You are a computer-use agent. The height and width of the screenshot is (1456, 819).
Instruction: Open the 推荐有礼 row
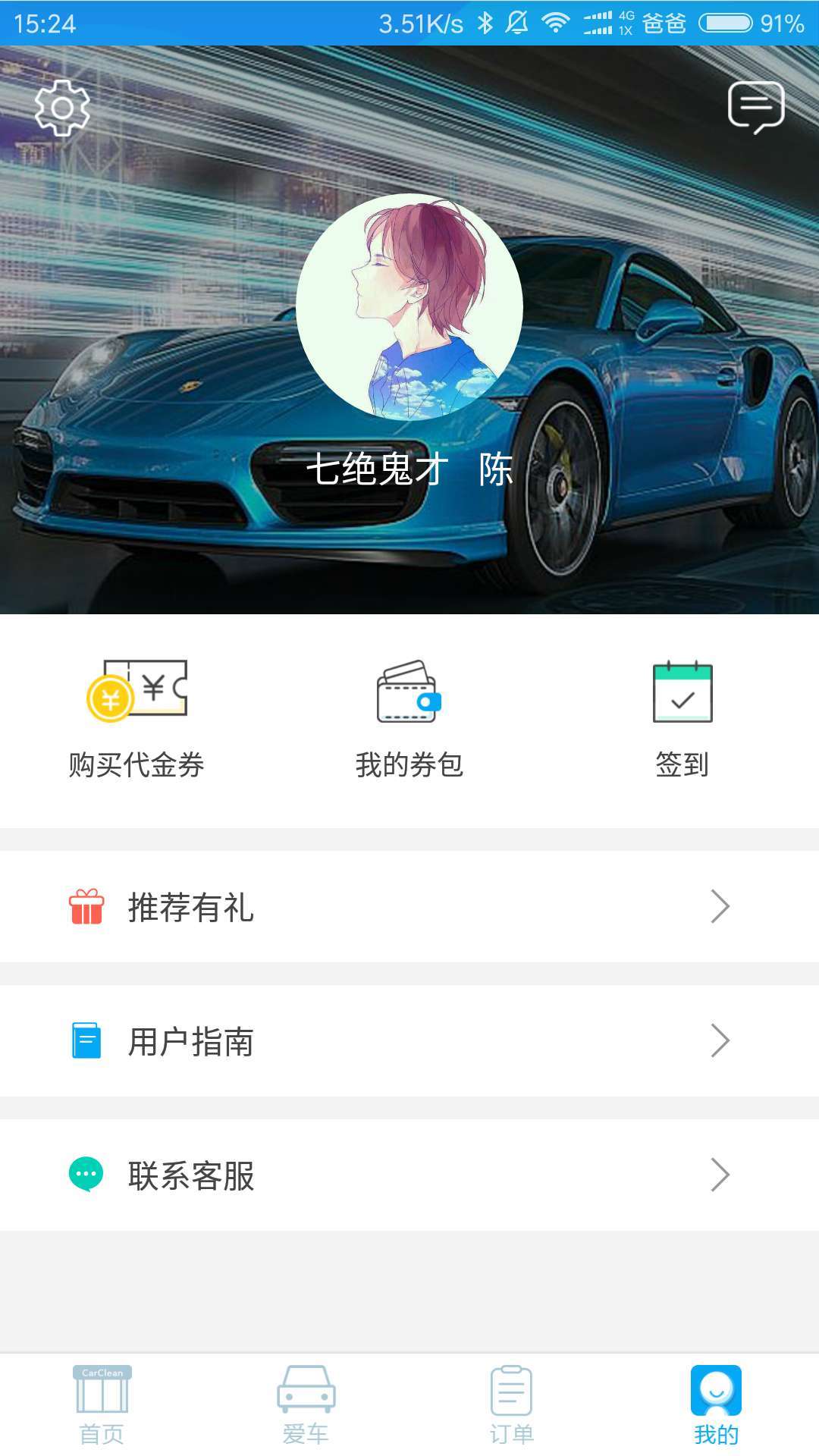(x=409, y=907)
